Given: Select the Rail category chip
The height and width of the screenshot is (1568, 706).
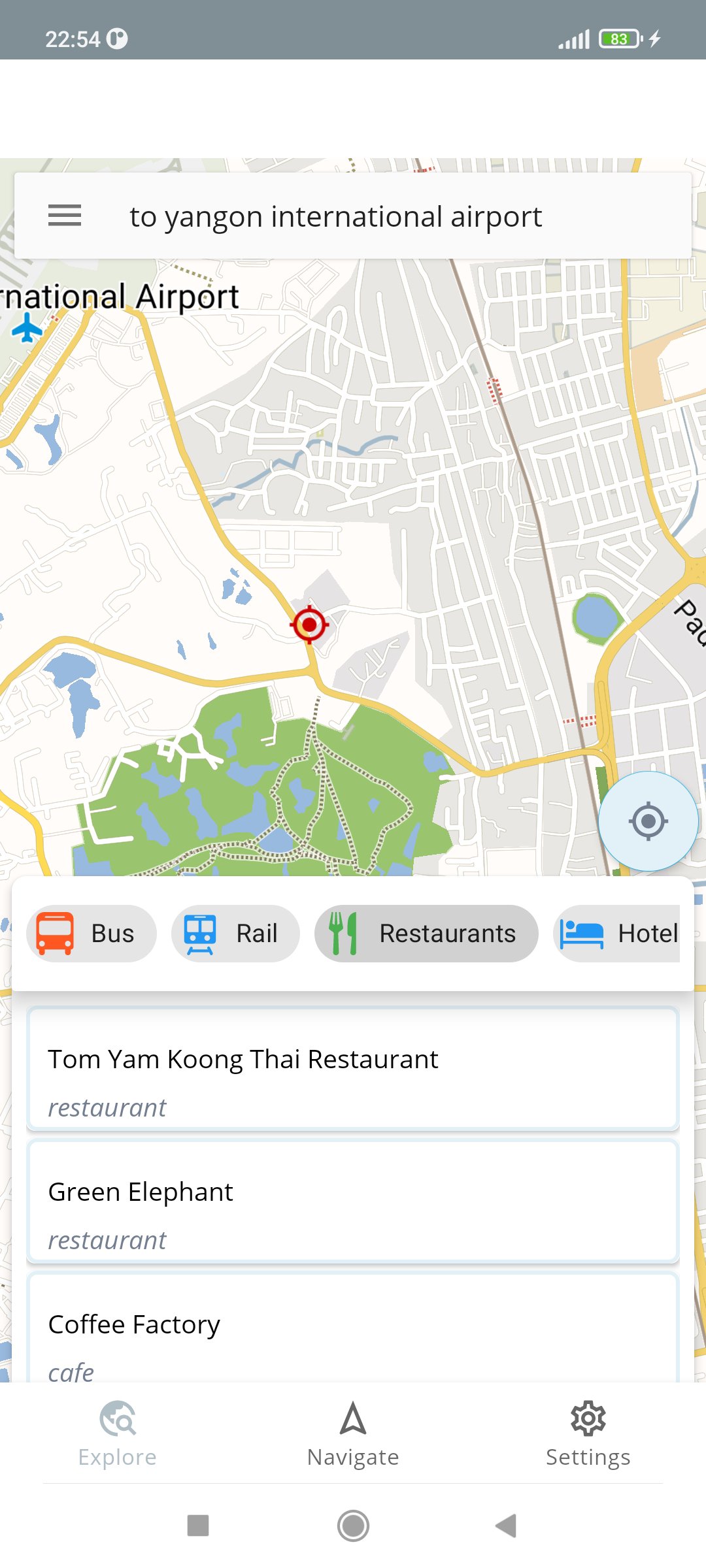Looking at the screenshot, I should 235,933.
